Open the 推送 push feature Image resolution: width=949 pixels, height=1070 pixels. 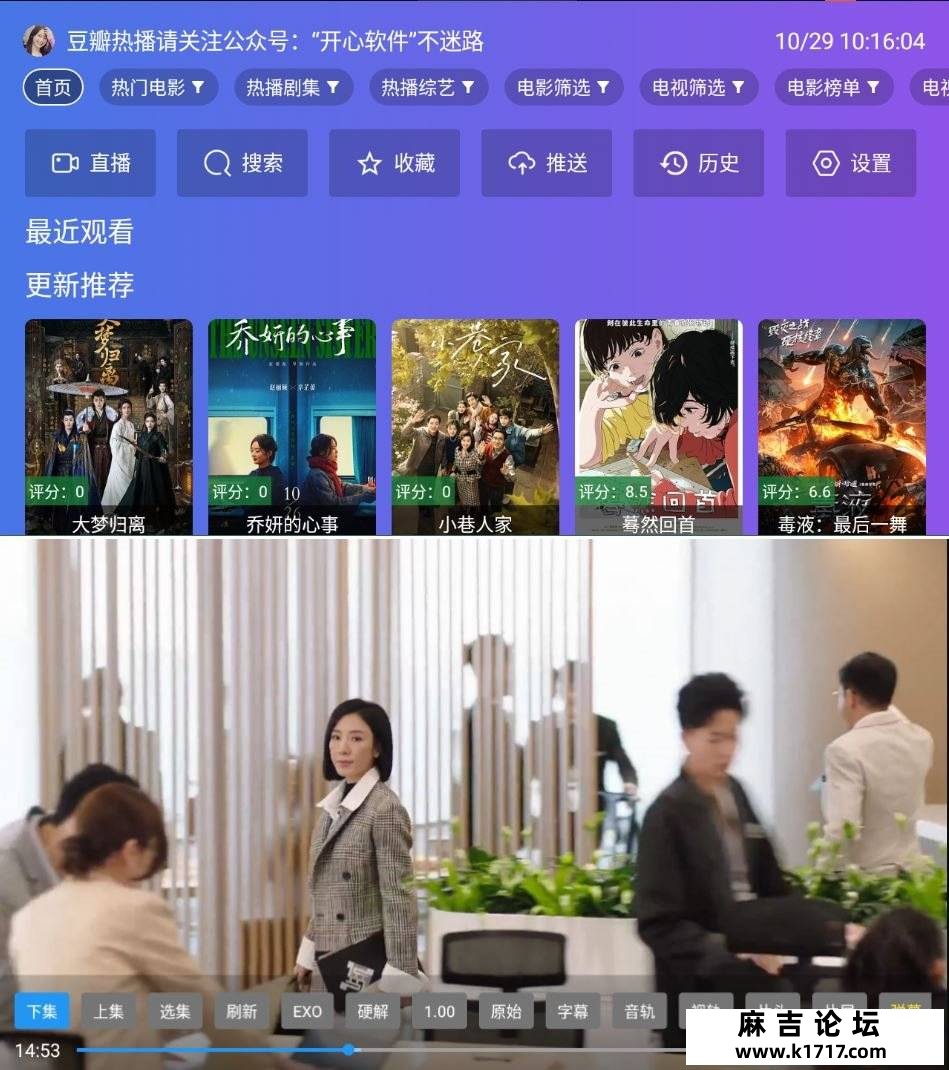(546, 163)
